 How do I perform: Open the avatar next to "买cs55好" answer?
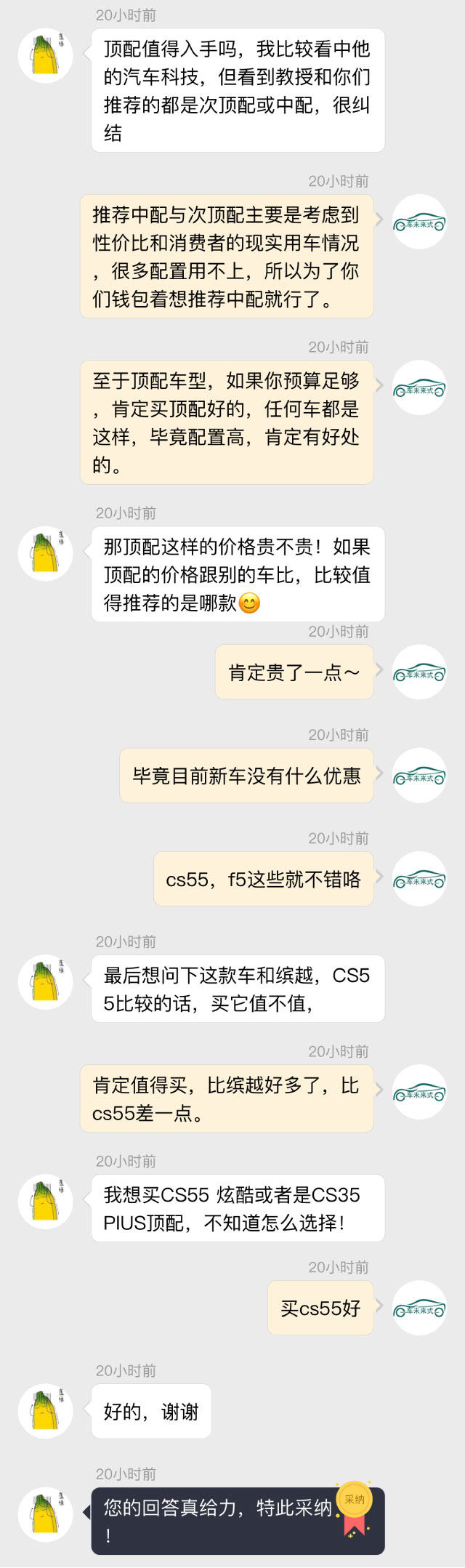coord(419,1308)
